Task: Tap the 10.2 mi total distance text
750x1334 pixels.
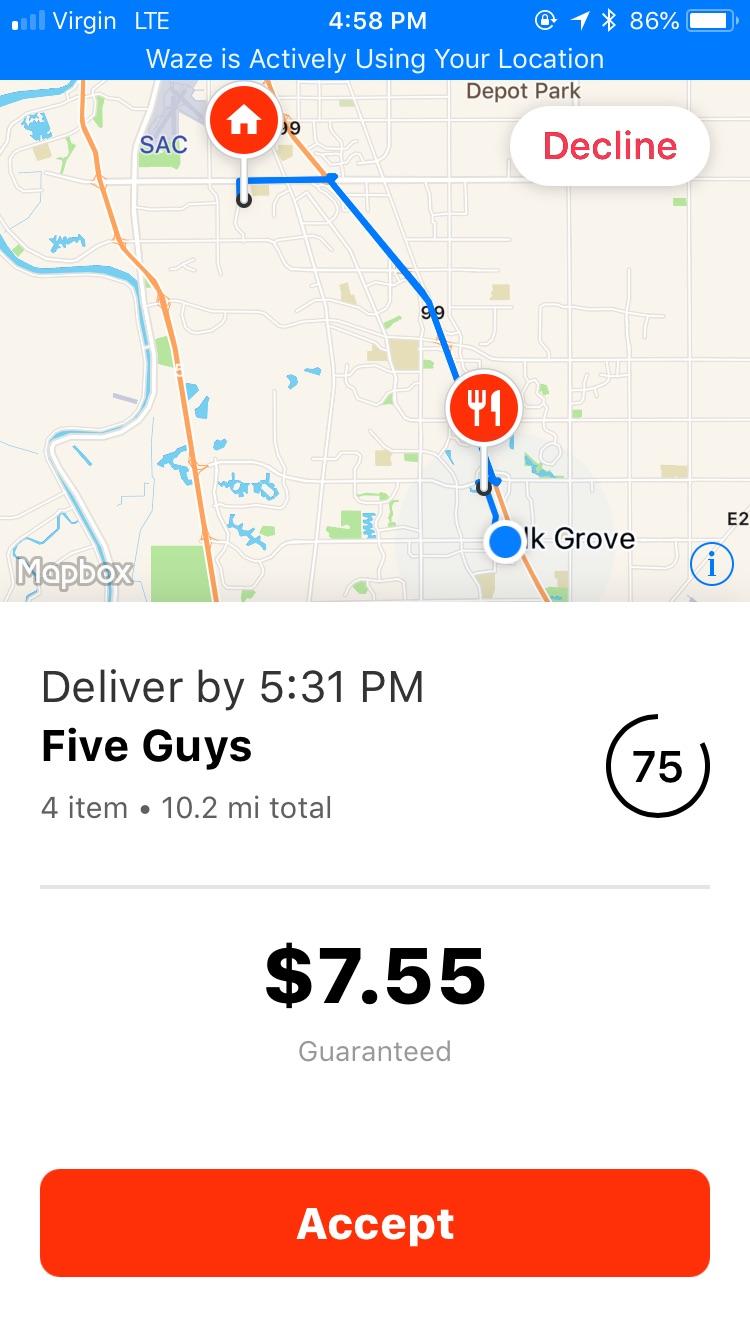Action: [247, 807]
